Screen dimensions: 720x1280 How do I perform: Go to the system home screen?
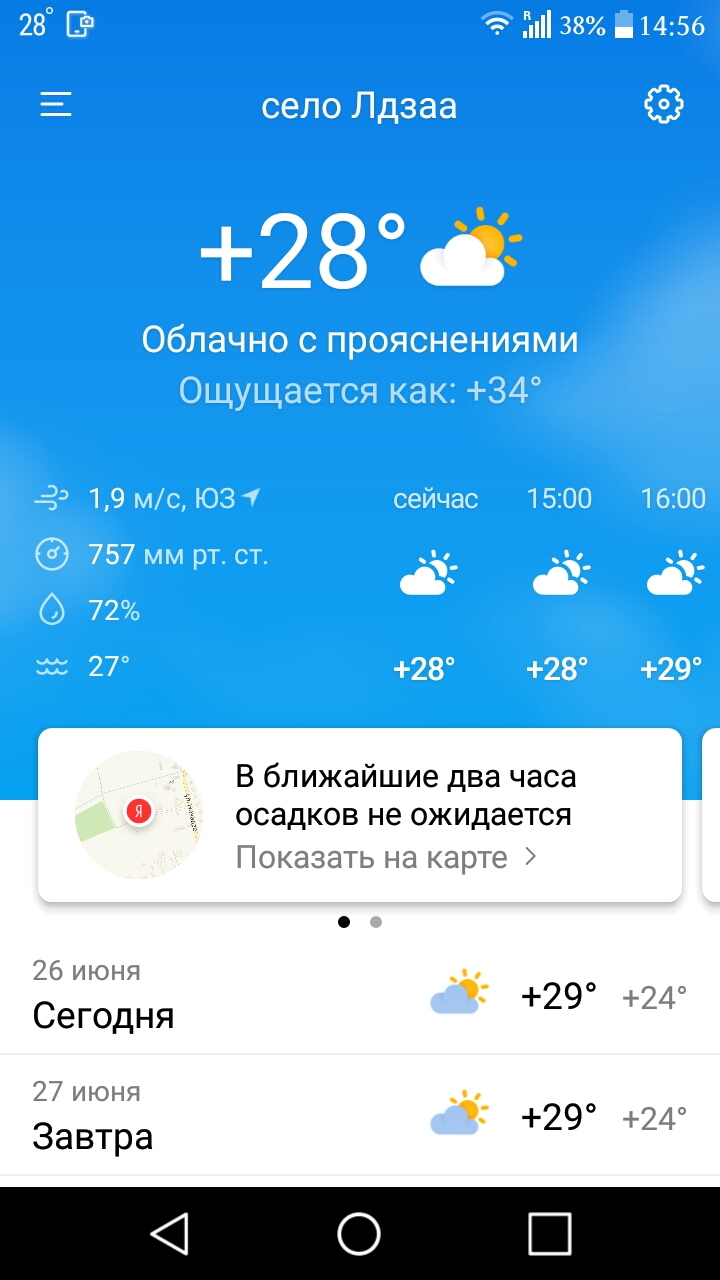coord(359,1233)
